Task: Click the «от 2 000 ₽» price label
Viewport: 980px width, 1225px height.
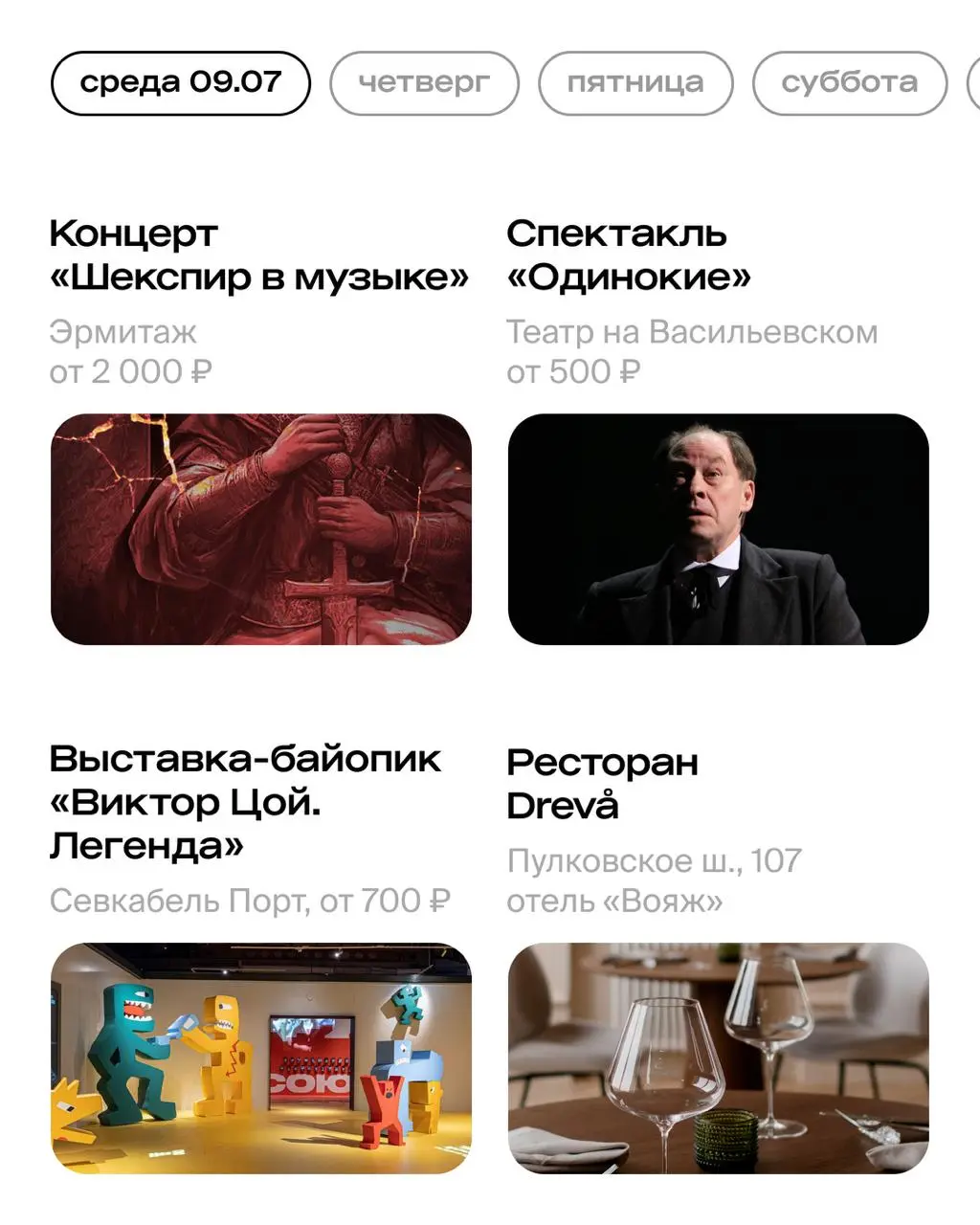Action: point(132,371)
